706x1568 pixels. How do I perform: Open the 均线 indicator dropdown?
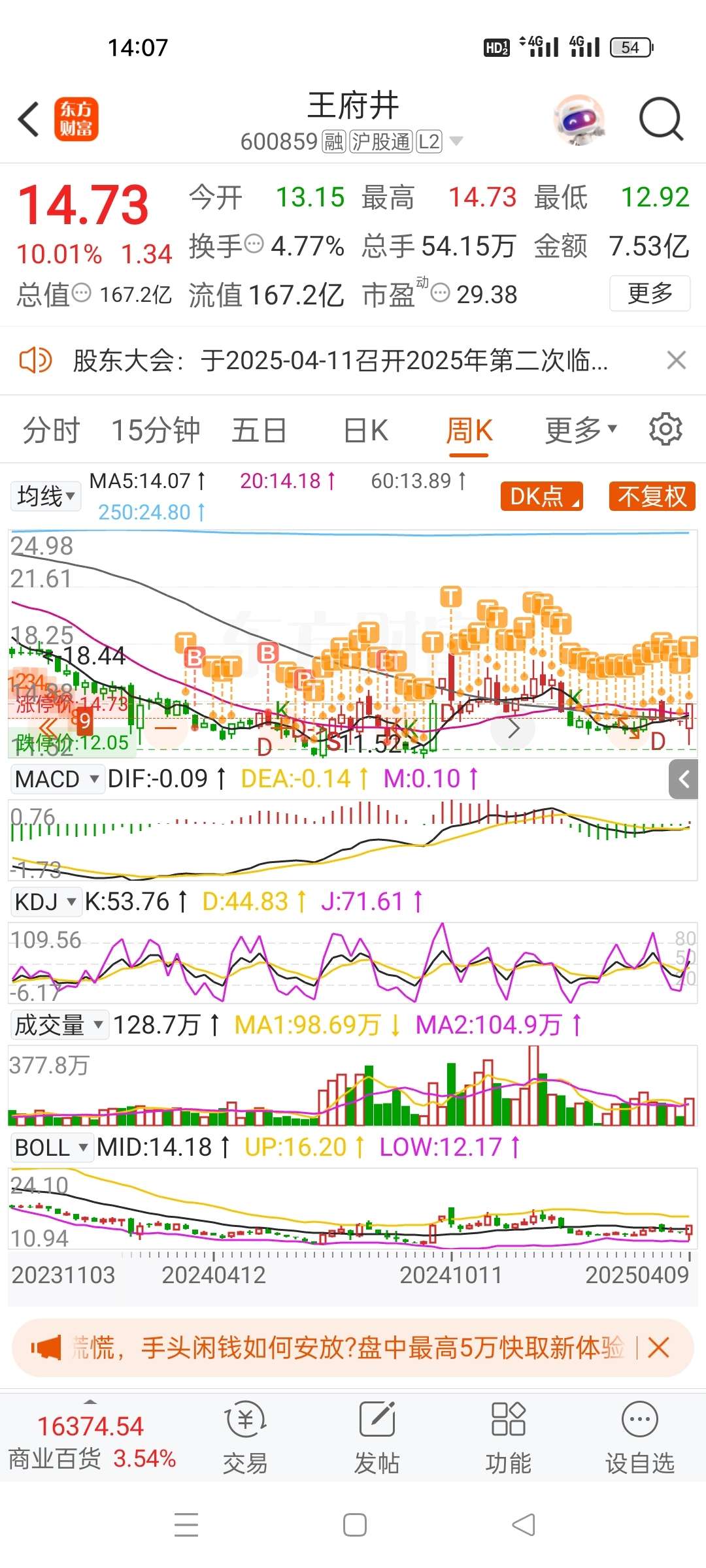pos(45,496)
